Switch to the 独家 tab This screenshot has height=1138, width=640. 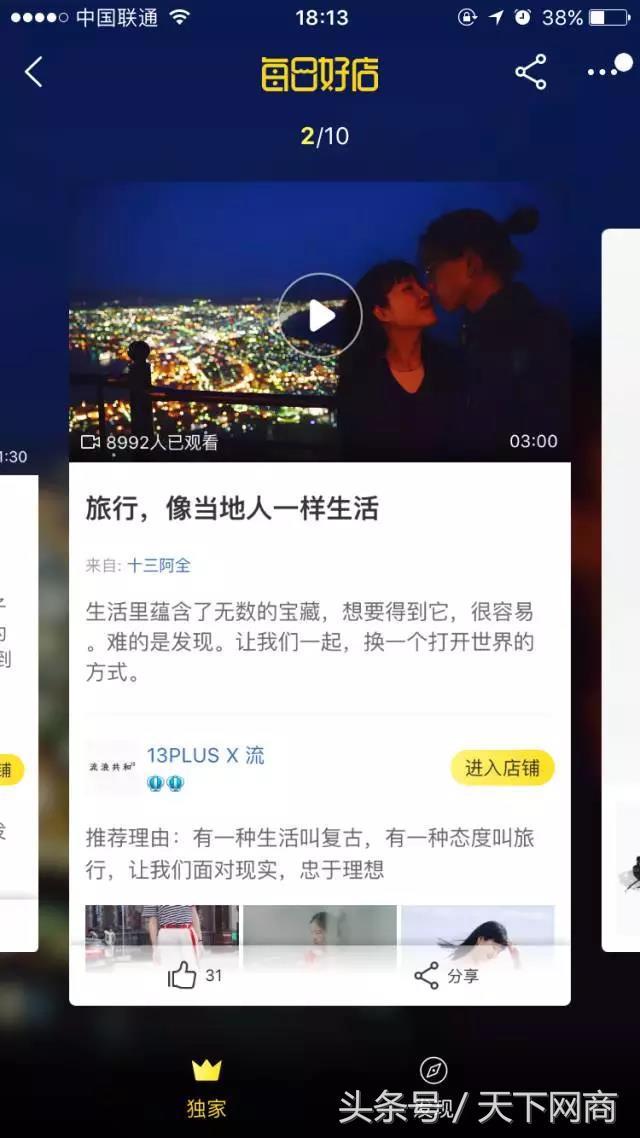coord(206,1088)
